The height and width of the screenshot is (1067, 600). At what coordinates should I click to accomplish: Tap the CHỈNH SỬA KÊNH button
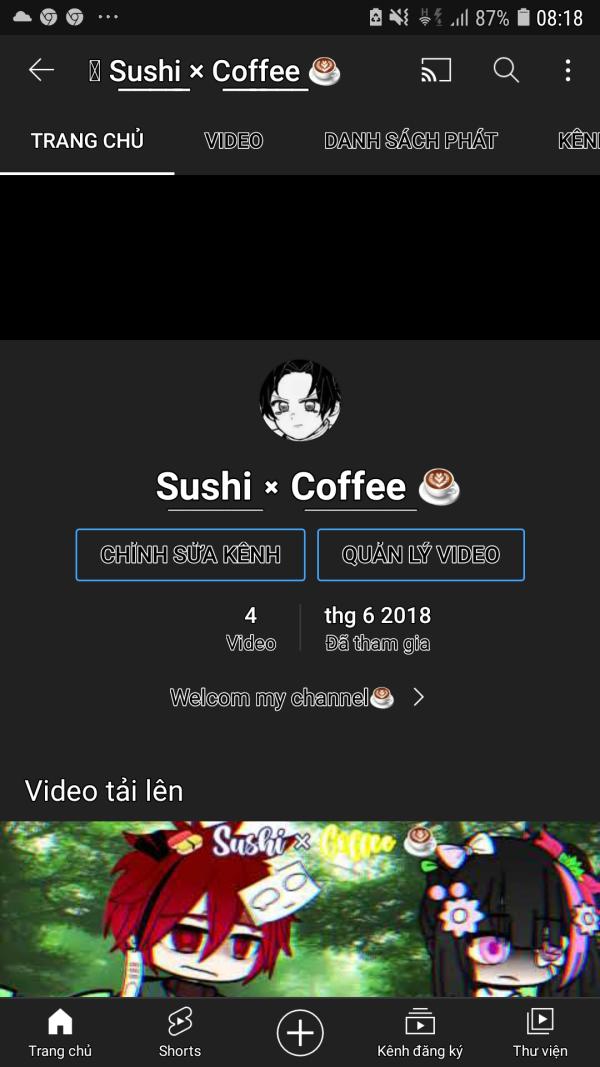190,555
